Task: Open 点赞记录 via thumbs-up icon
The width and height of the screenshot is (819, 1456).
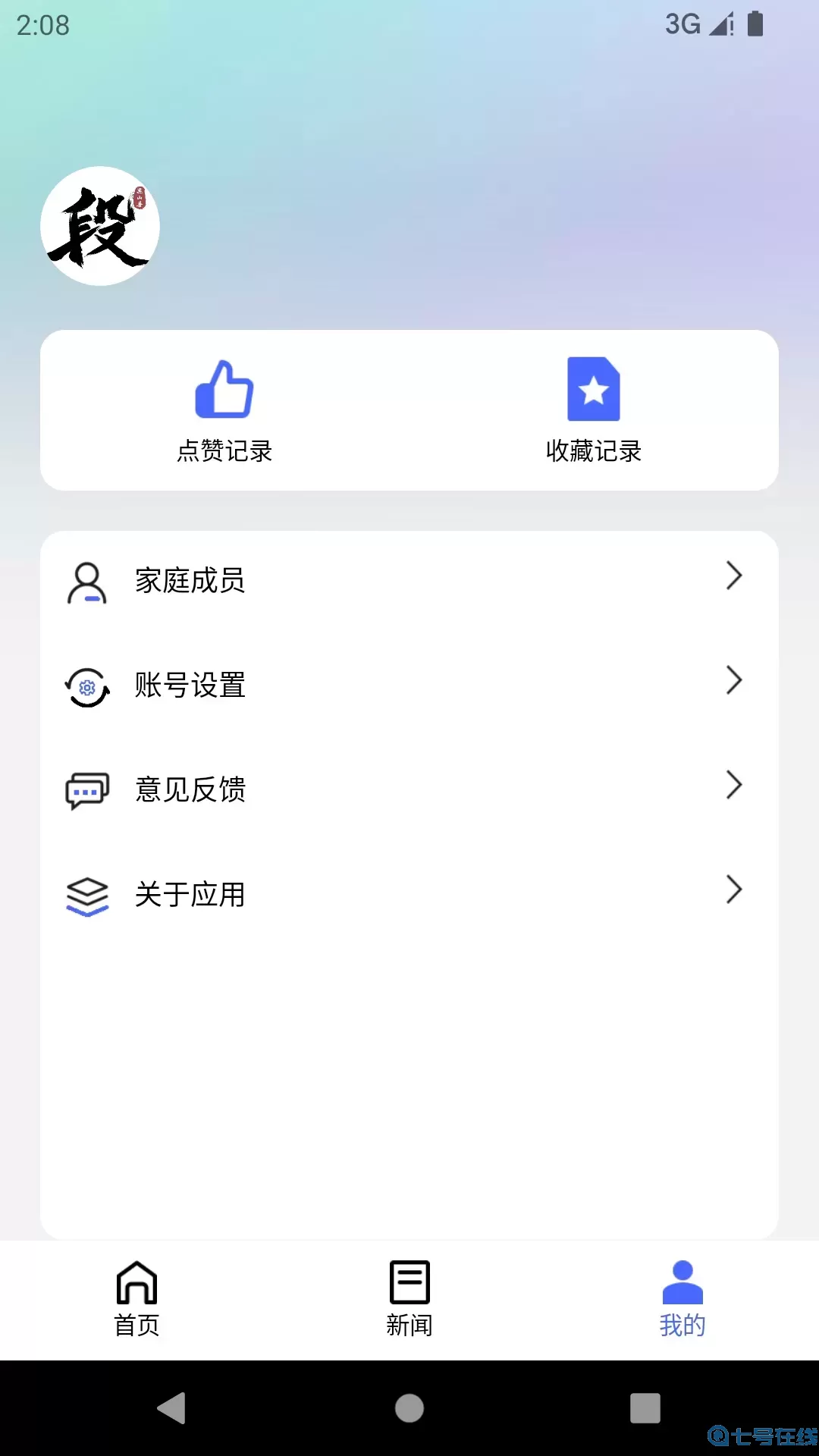Action: point(224,389)
